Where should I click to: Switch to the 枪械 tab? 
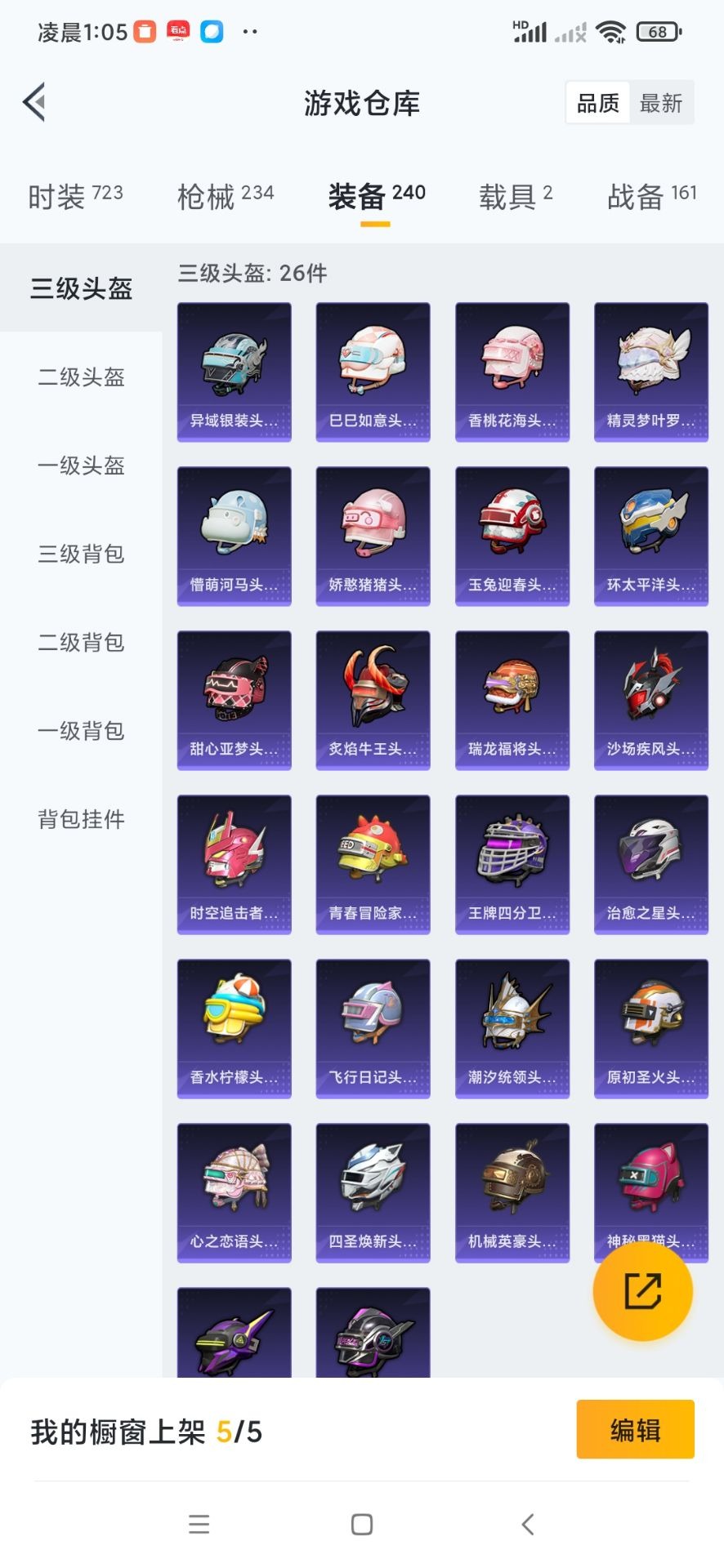click(x=226, y=197)
